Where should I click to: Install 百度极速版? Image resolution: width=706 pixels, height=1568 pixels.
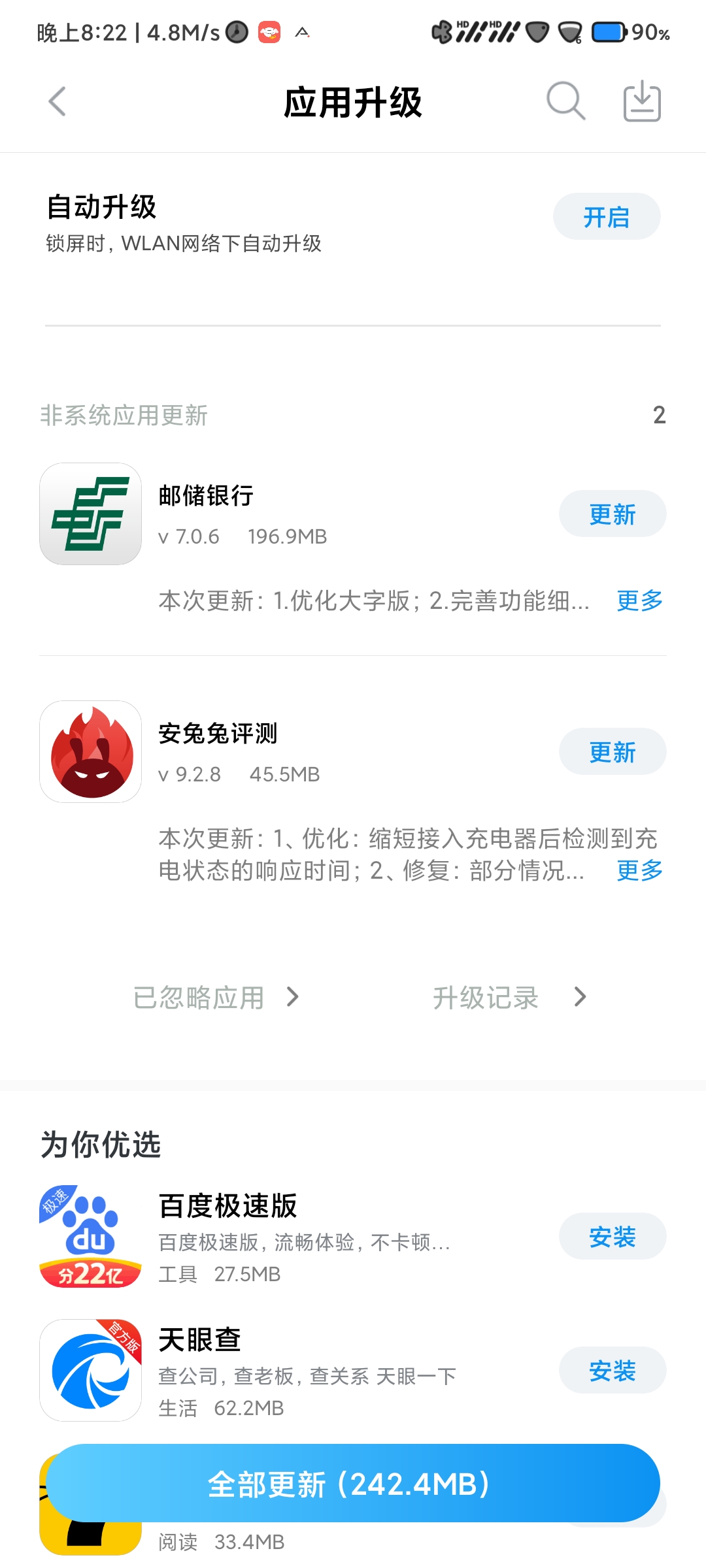tap(613, 1236)
